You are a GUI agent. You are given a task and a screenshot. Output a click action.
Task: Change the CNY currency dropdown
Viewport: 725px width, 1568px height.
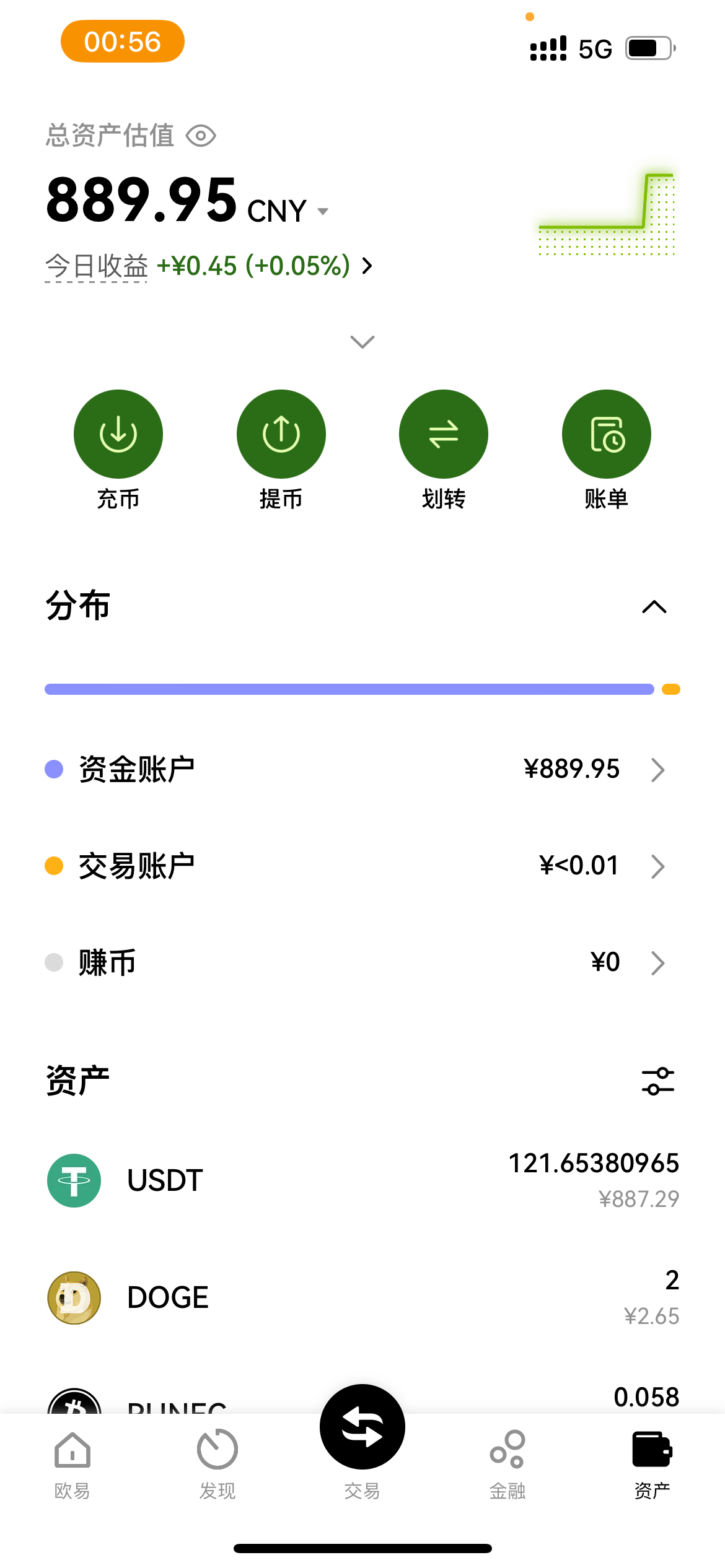[x=322, y=211]
